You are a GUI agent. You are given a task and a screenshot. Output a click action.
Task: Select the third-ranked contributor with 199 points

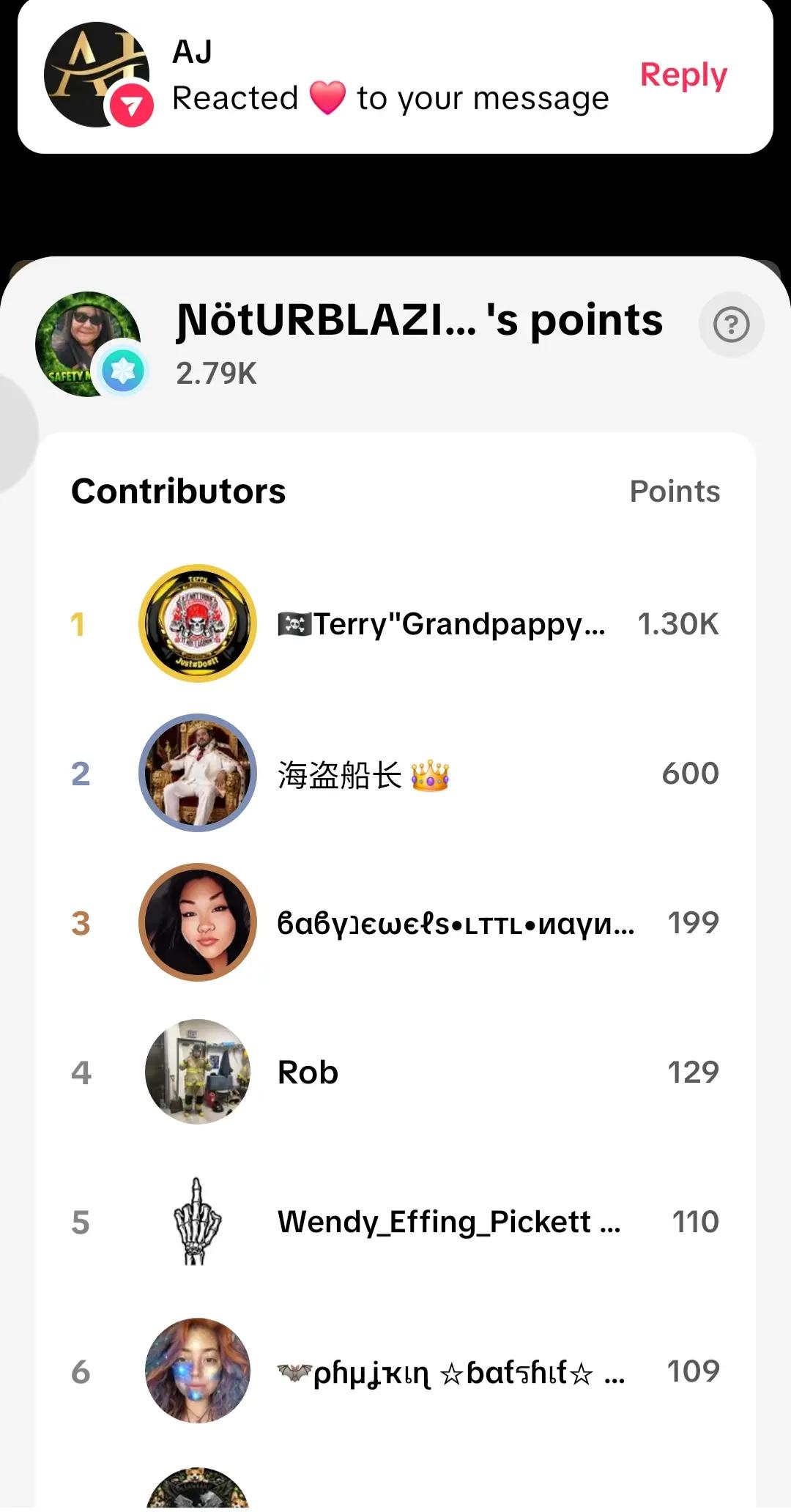[395, 922]
